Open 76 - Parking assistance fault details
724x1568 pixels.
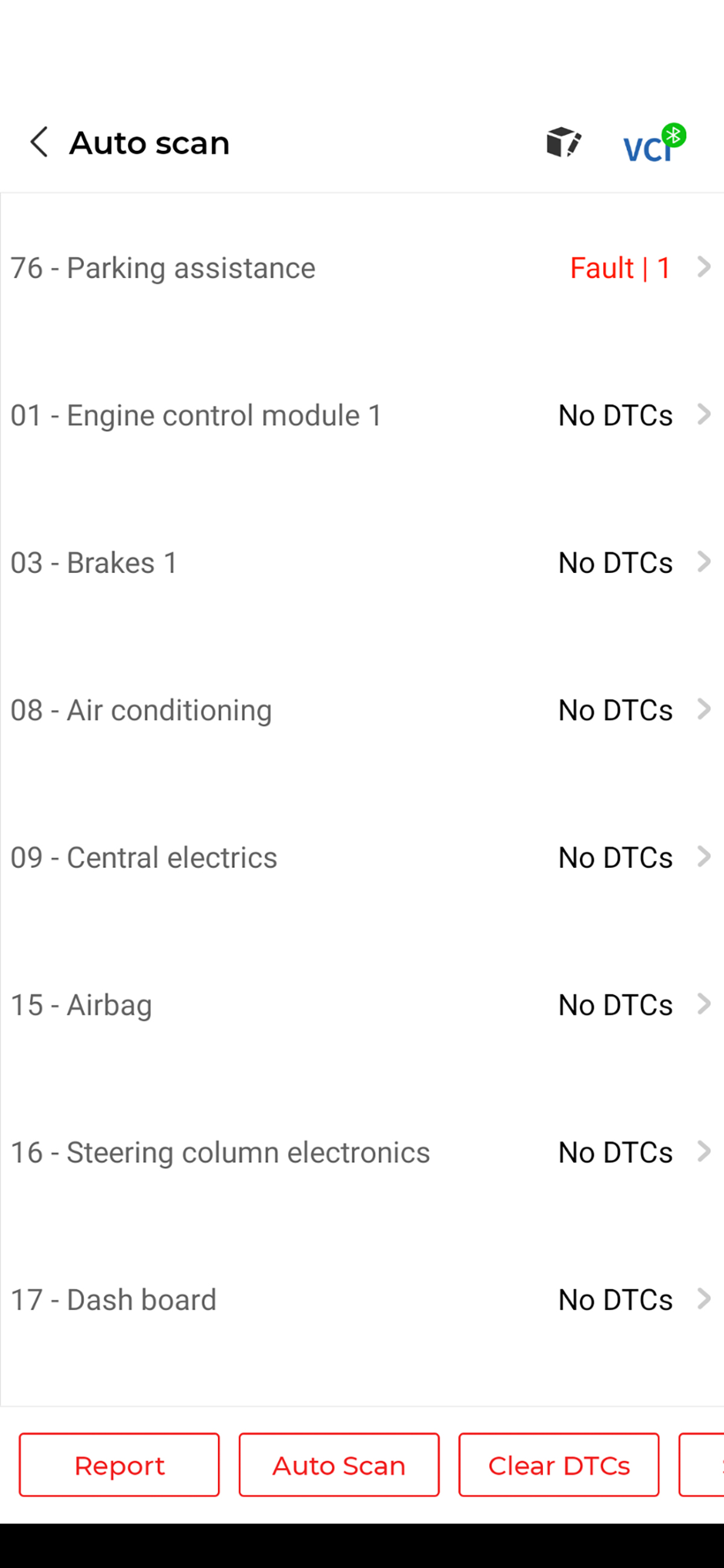tap(361, 268)
